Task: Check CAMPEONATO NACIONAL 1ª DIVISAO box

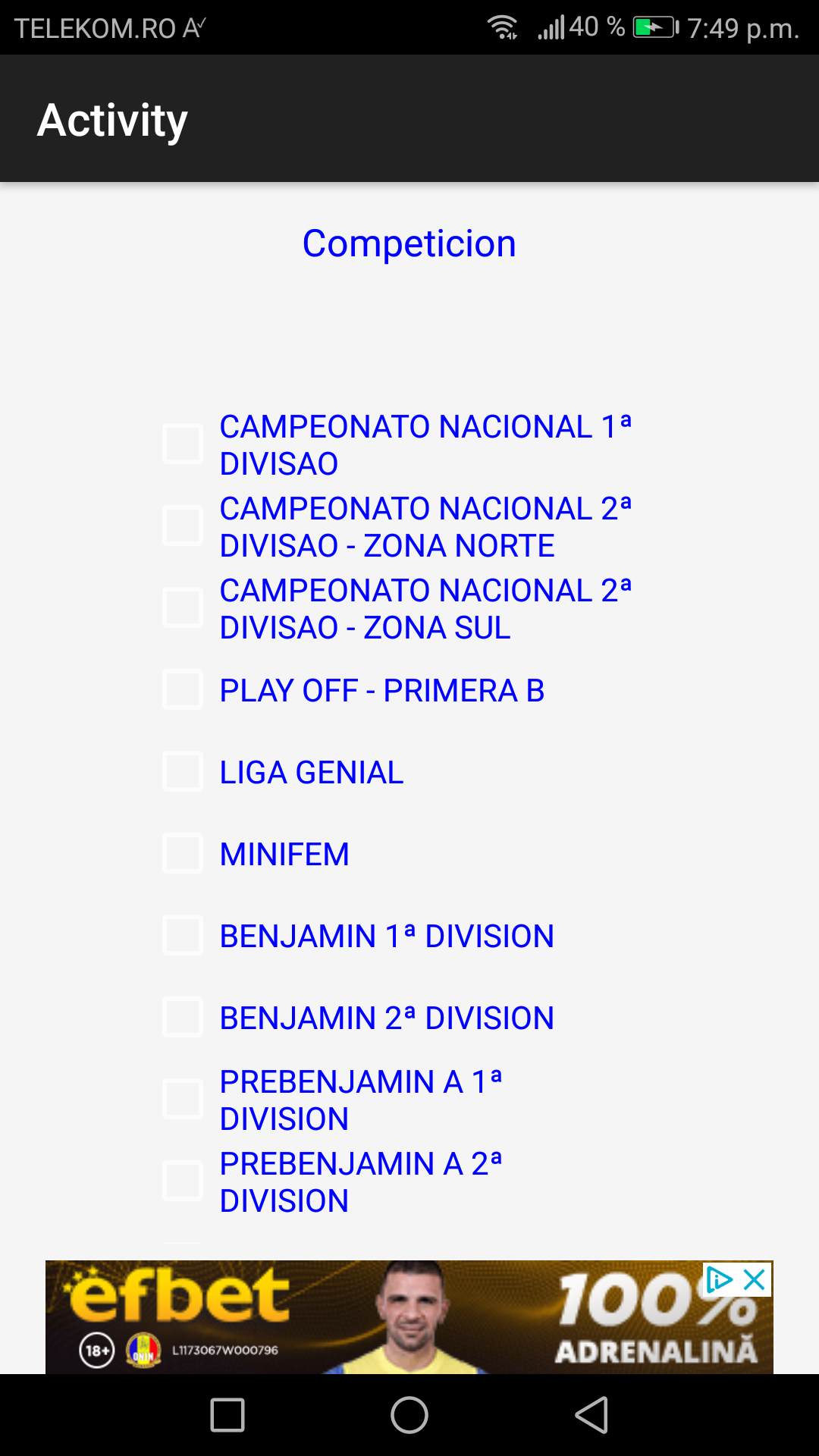Action: pyautogui.click(x=183, y=444)
